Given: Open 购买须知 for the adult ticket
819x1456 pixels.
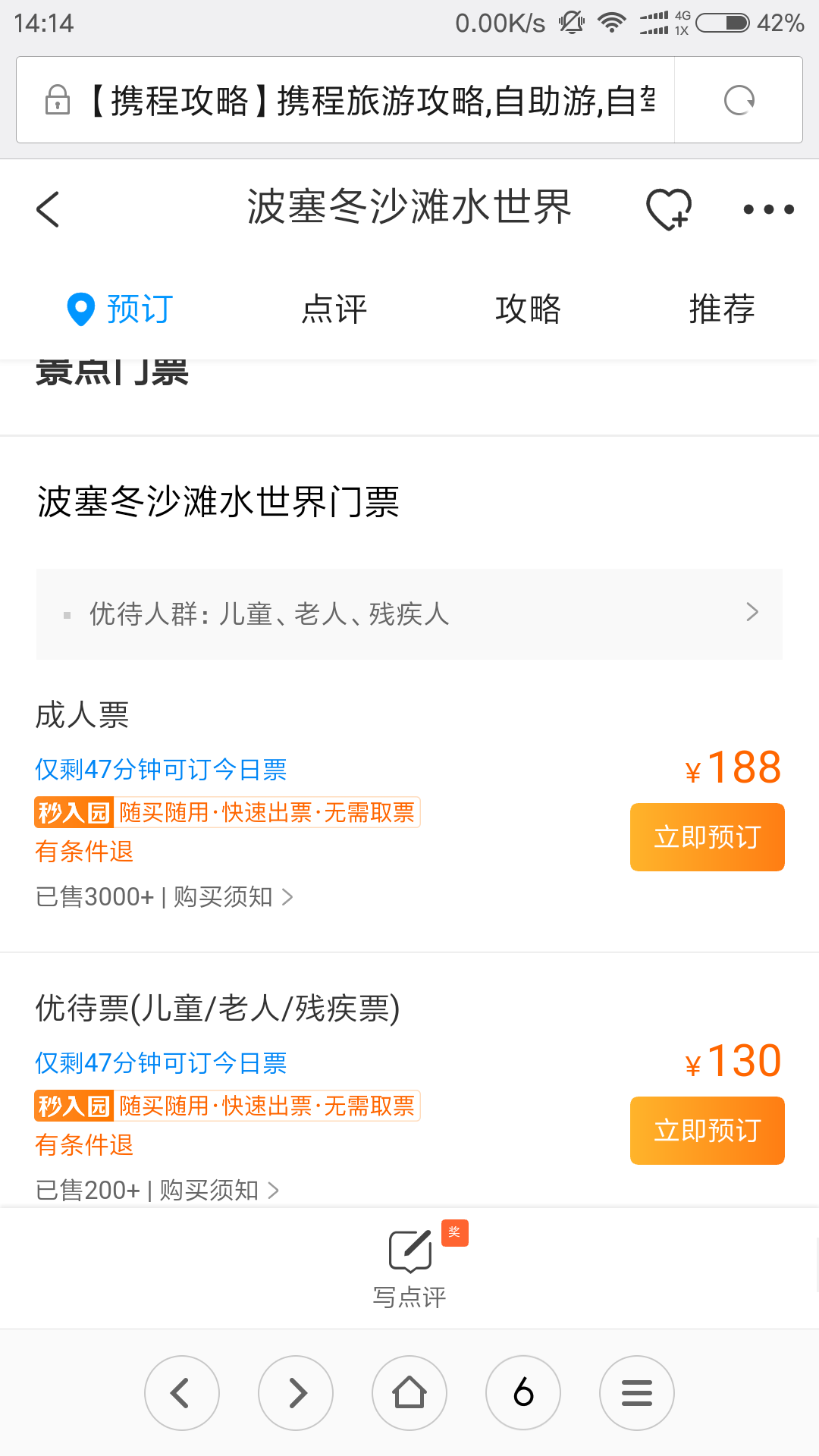Looking at the screenshot, I should (233, 897).
